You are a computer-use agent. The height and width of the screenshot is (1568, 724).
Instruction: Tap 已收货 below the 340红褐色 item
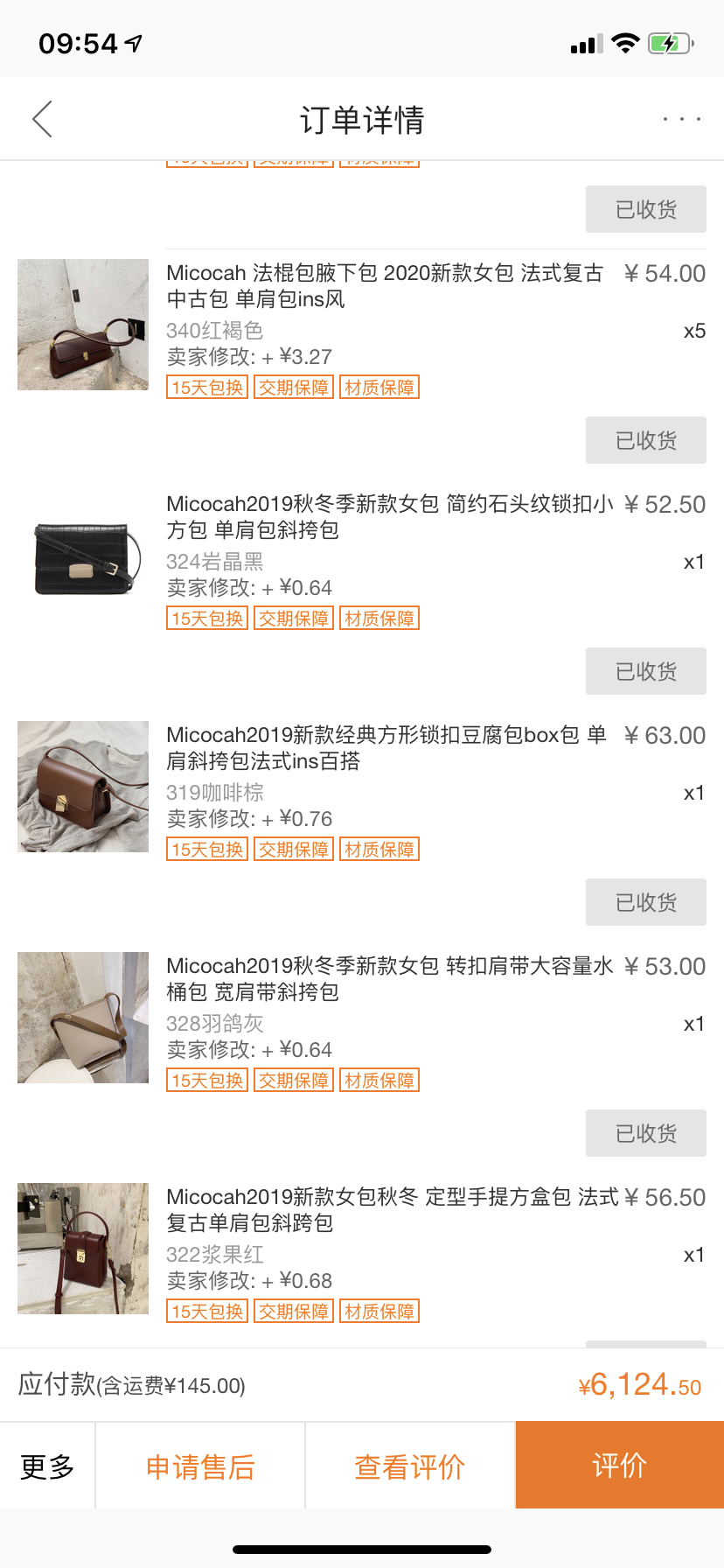coord(645,440)
